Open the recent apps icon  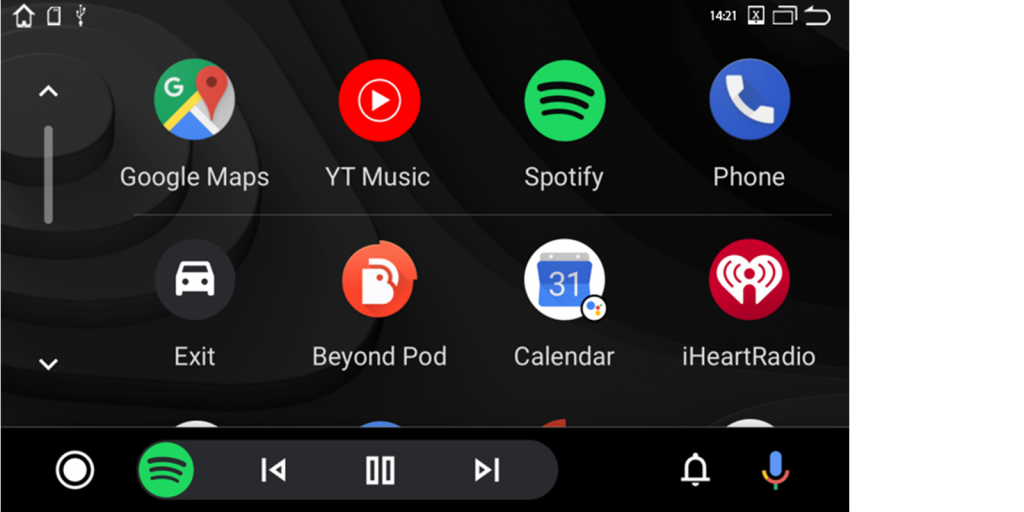click(786, 15)
